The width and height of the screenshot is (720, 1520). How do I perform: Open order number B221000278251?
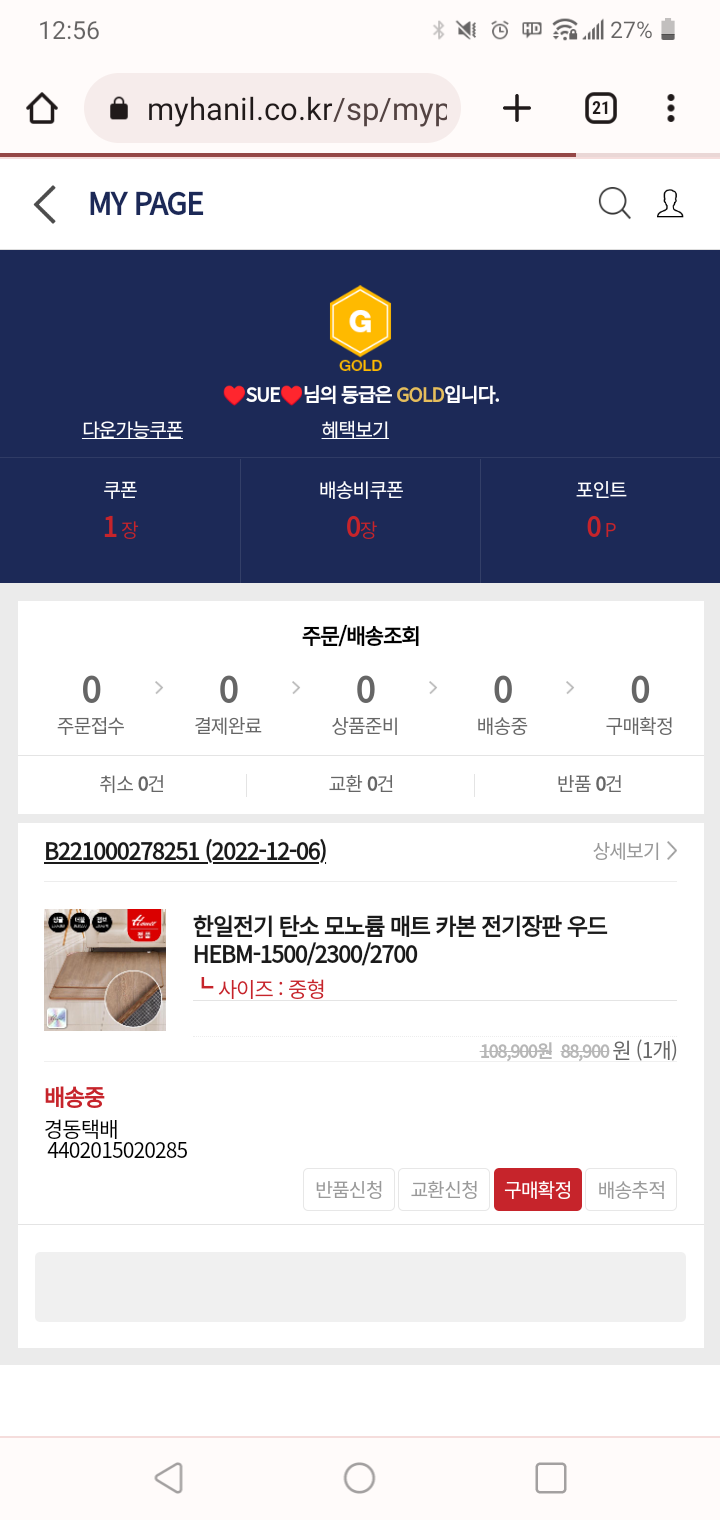click(x=185, y=852)
